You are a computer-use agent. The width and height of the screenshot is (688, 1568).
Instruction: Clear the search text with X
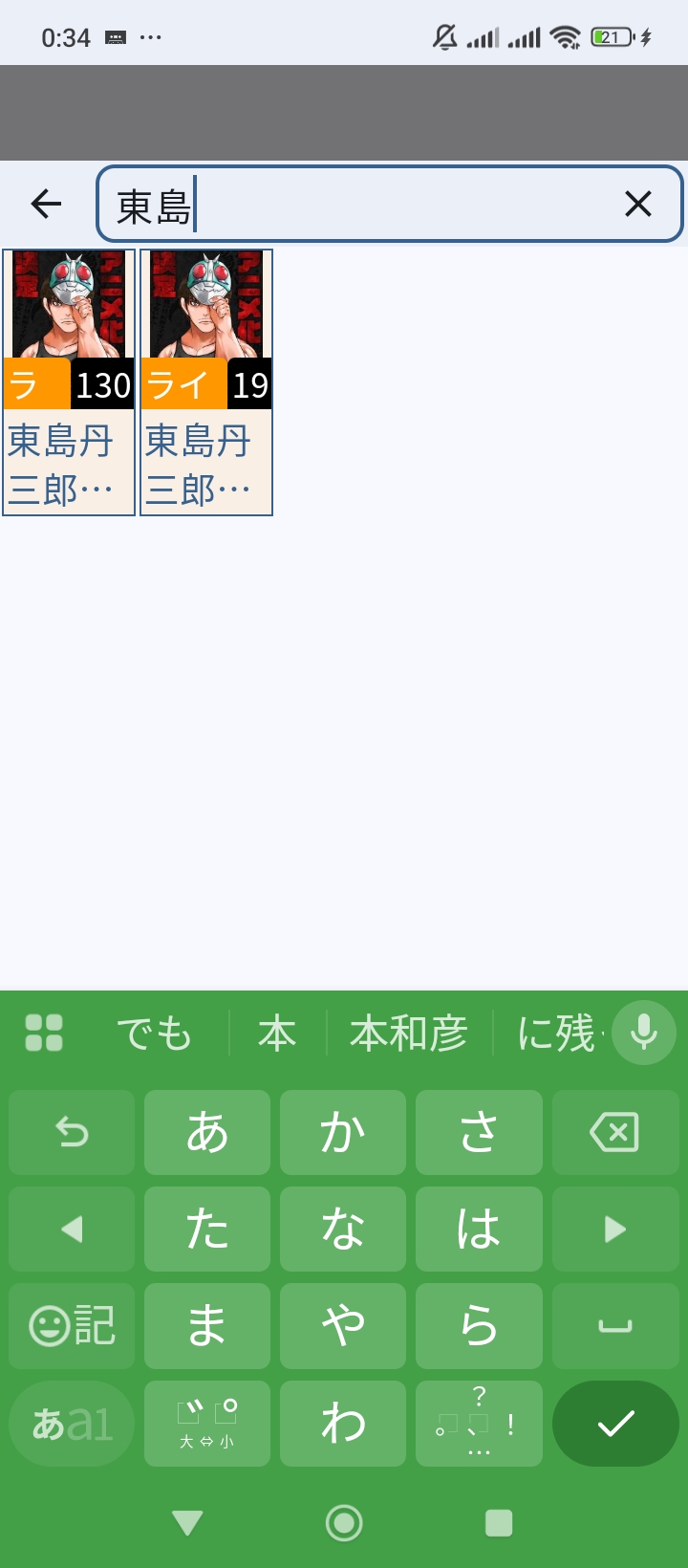[637, 204]
